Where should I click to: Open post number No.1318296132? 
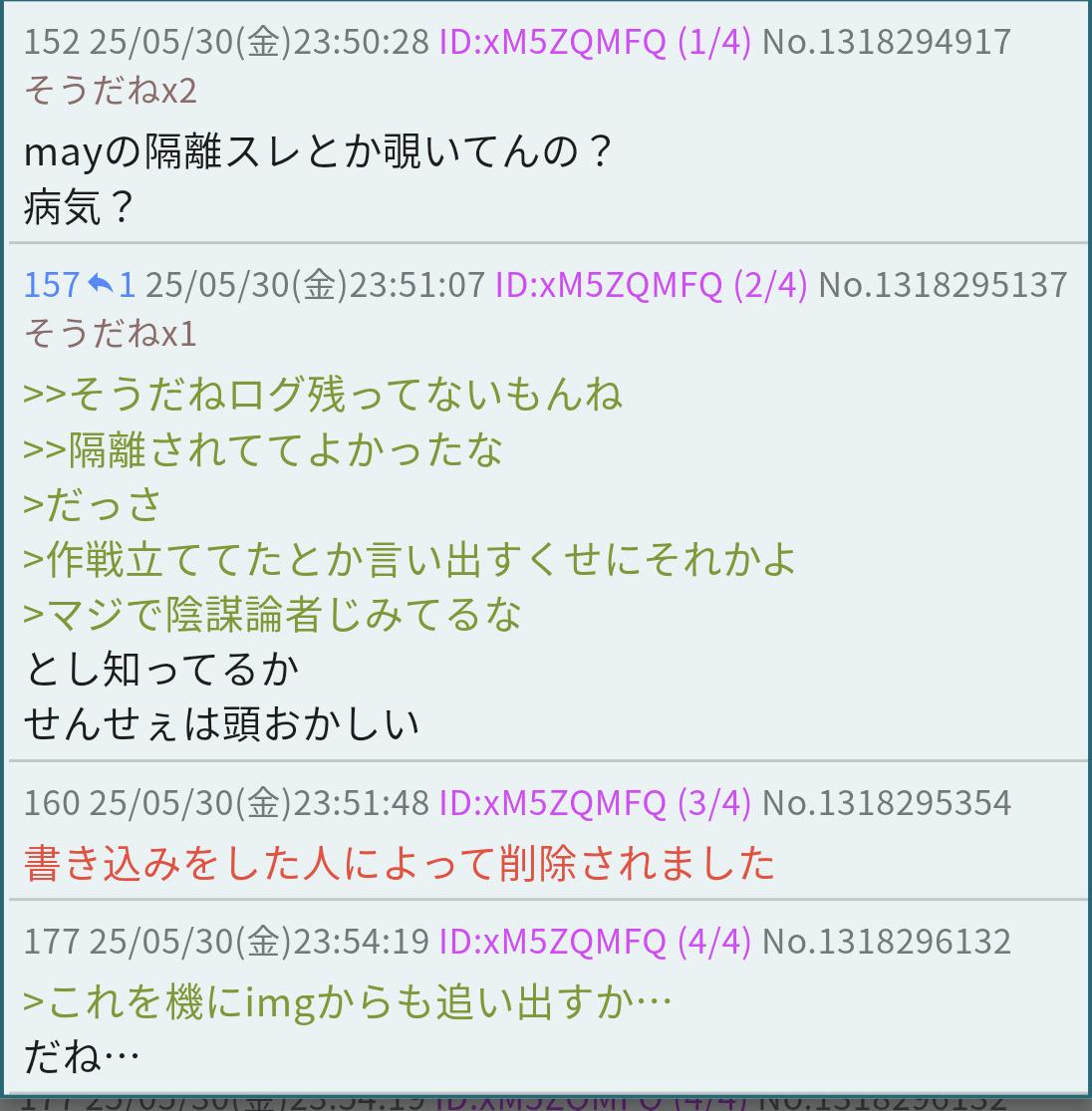[x=886, y=941]
